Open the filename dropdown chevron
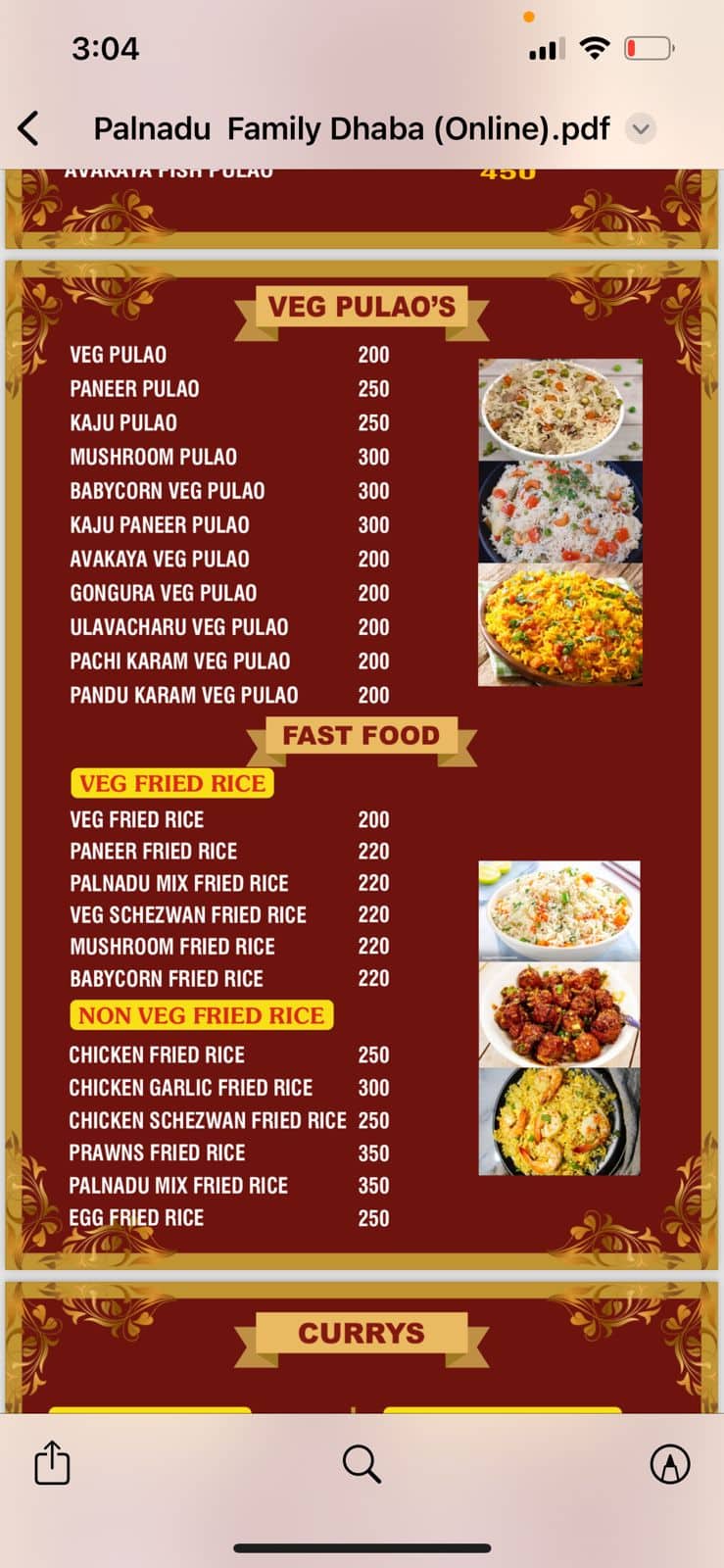Screen dimensions: 724x1568 pos(641,128)
